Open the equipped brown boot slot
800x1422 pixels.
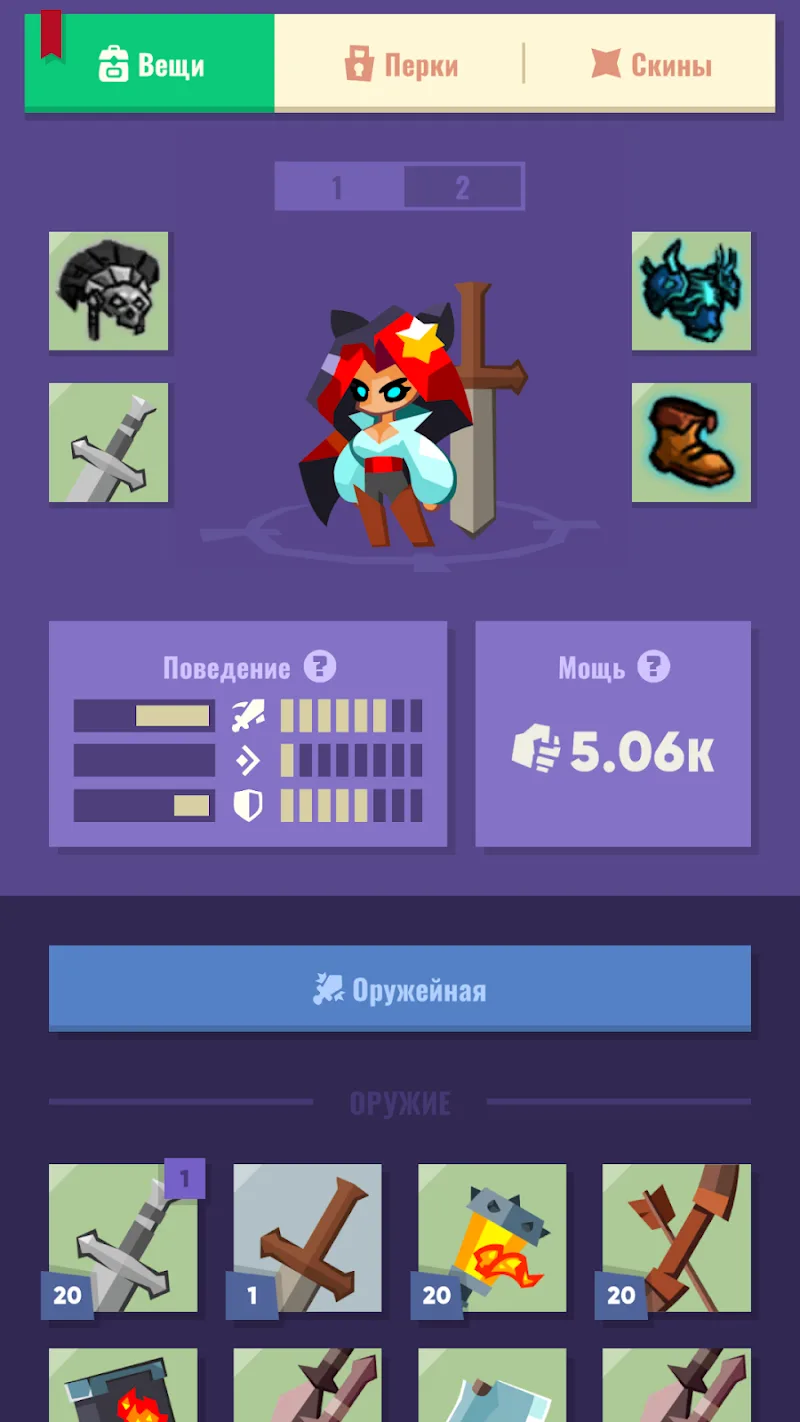click(x=691, y=442)
